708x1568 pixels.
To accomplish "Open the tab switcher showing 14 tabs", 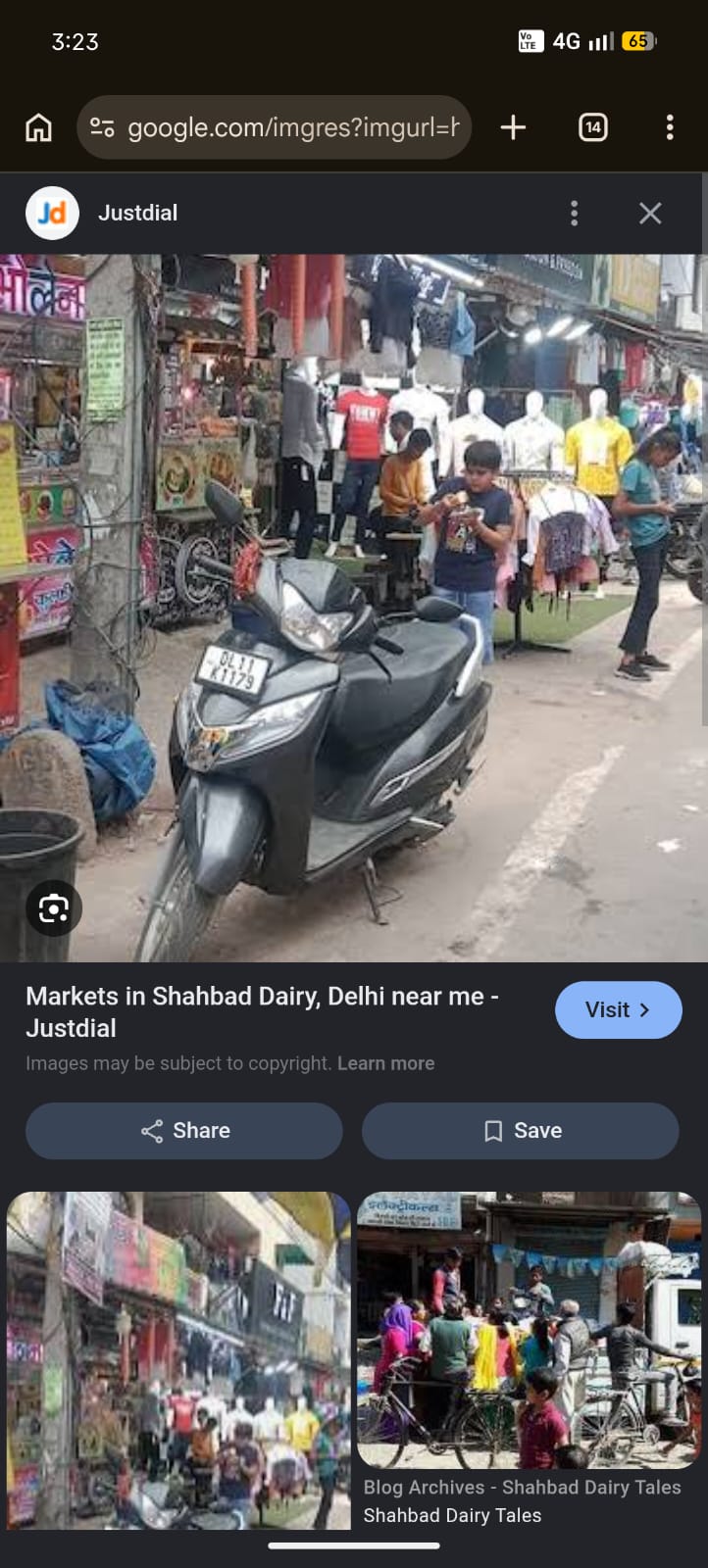I will [x=593, y=127].
